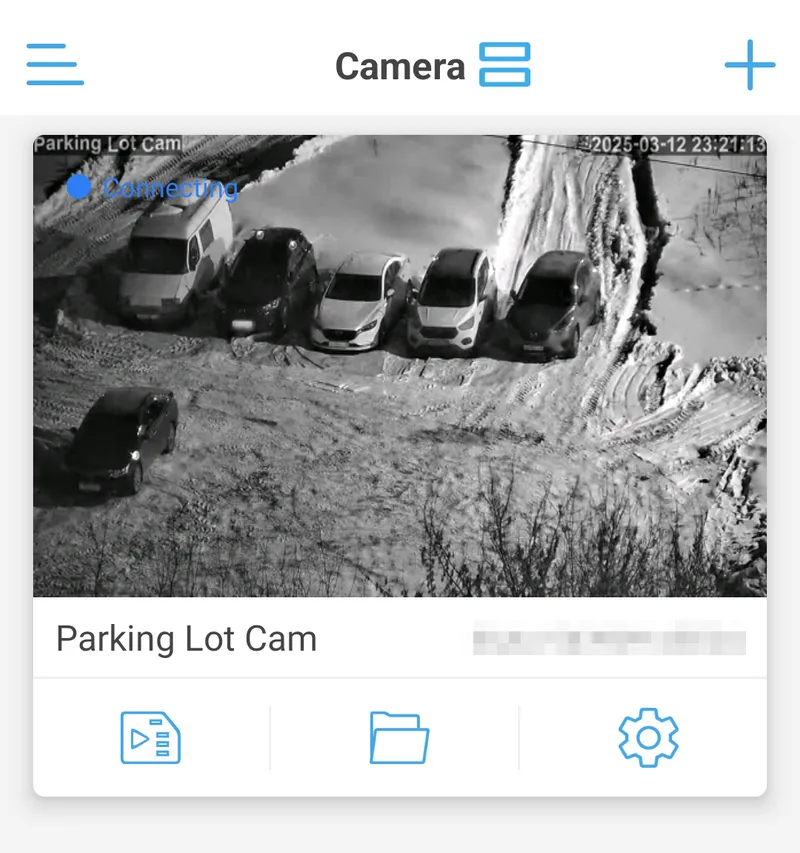Open Parking Lot Cam settings gear
Image resolution: width=800 pixels, height=853 pixels.
(648, 738)
